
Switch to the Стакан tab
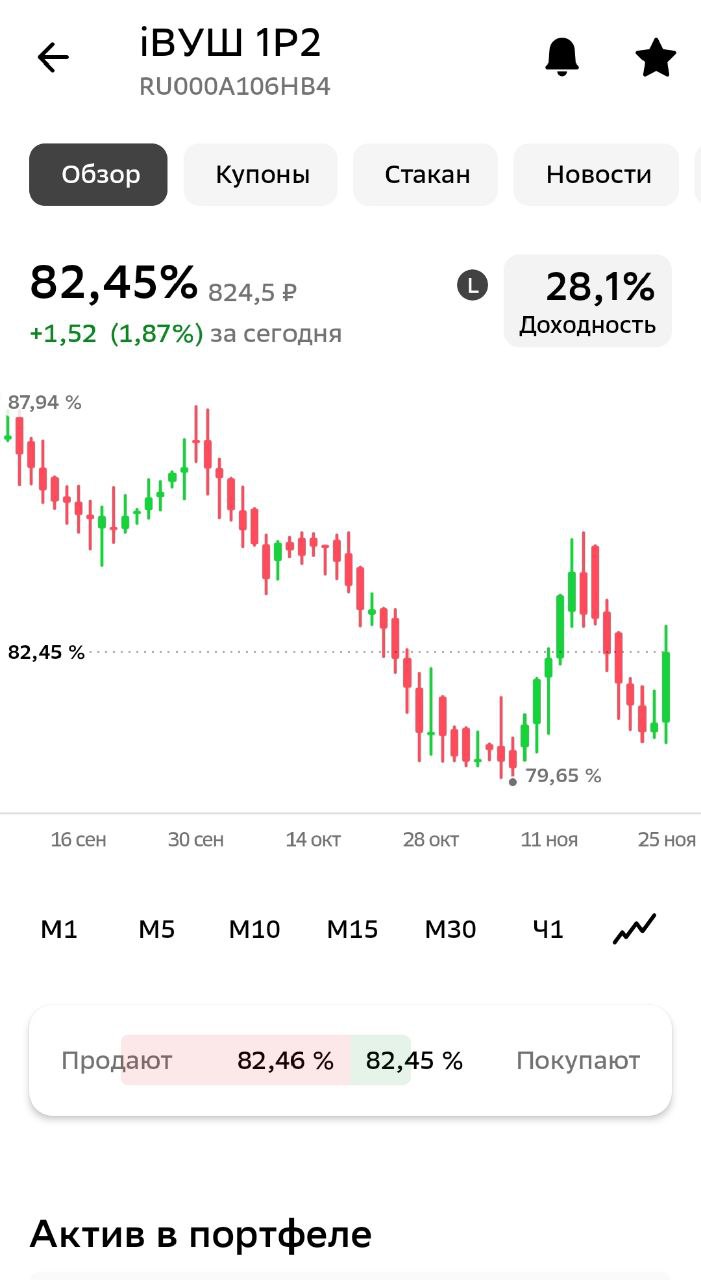point(427,175)
